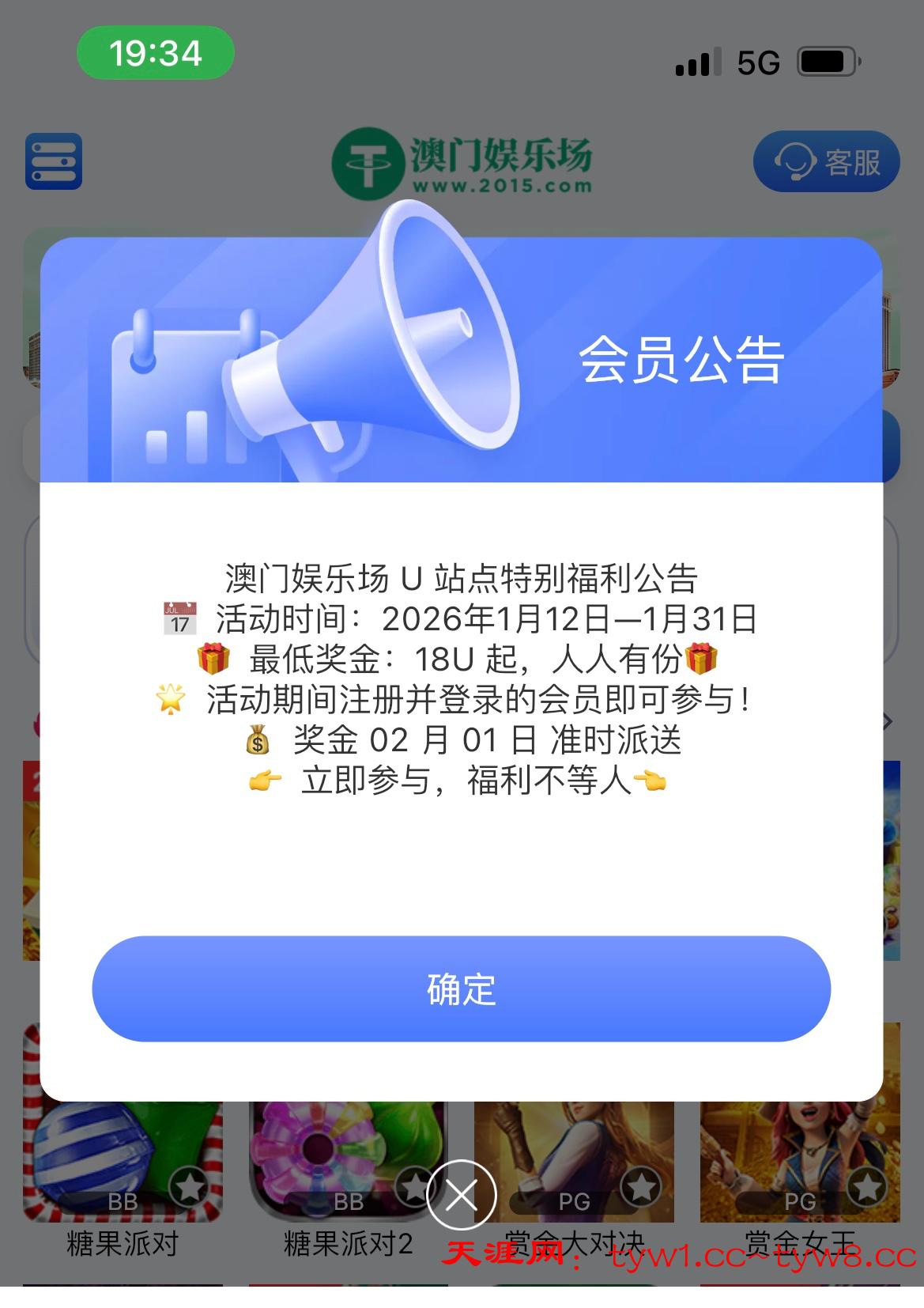
Task: Contact 客服 customer service
Action: point(826,162)
